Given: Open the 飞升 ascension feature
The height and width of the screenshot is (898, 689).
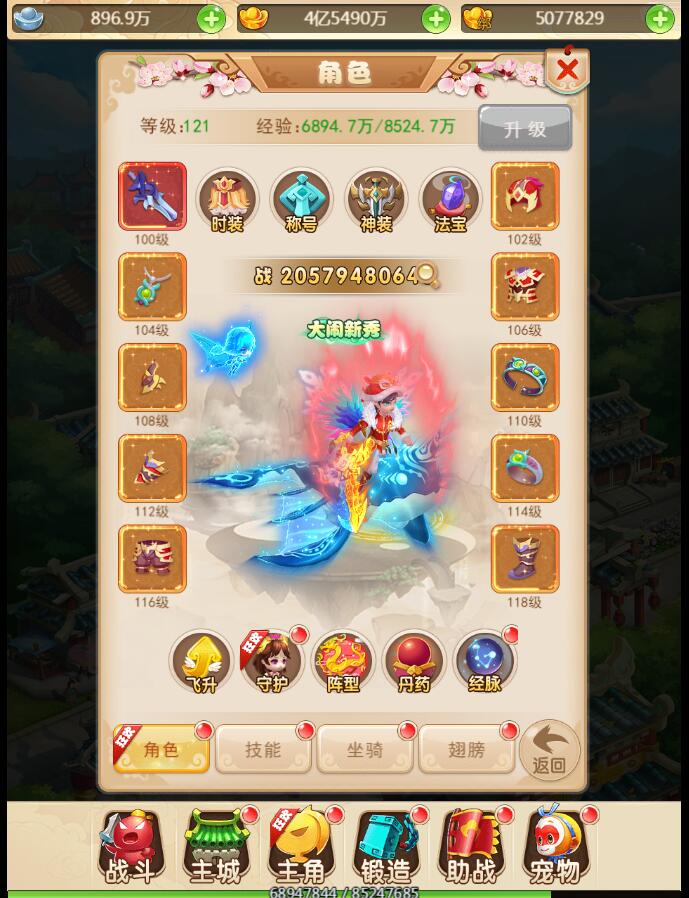Looking at the screenshot, I should [201, 662].
